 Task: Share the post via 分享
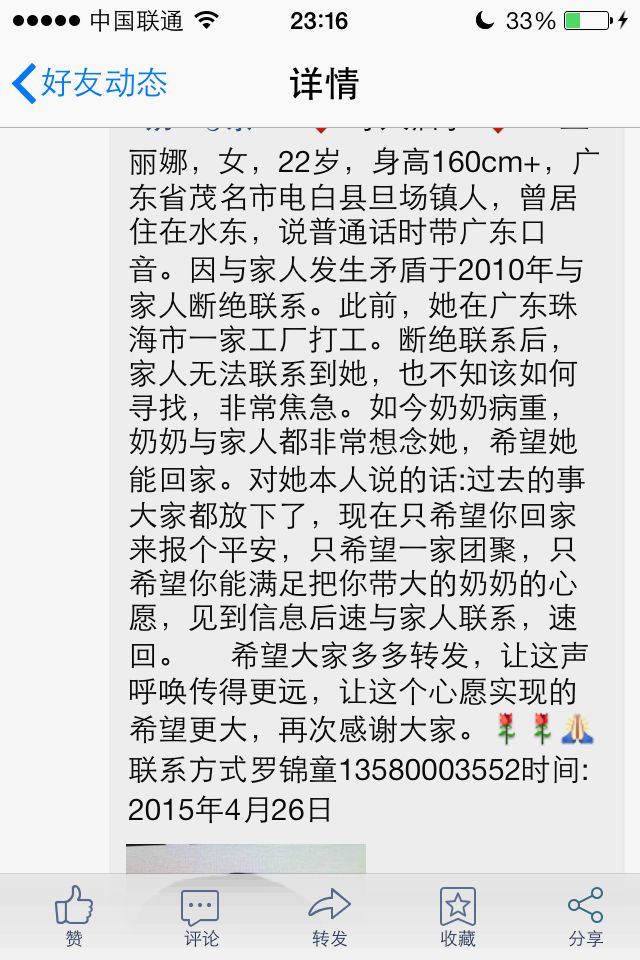[585, 917]
